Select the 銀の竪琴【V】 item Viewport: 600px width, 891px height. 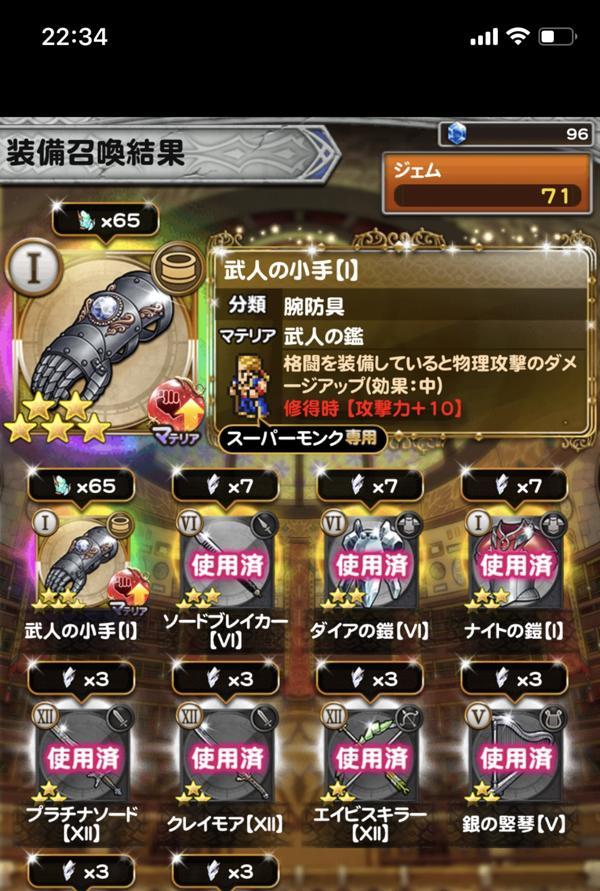(x=515, y=757)
